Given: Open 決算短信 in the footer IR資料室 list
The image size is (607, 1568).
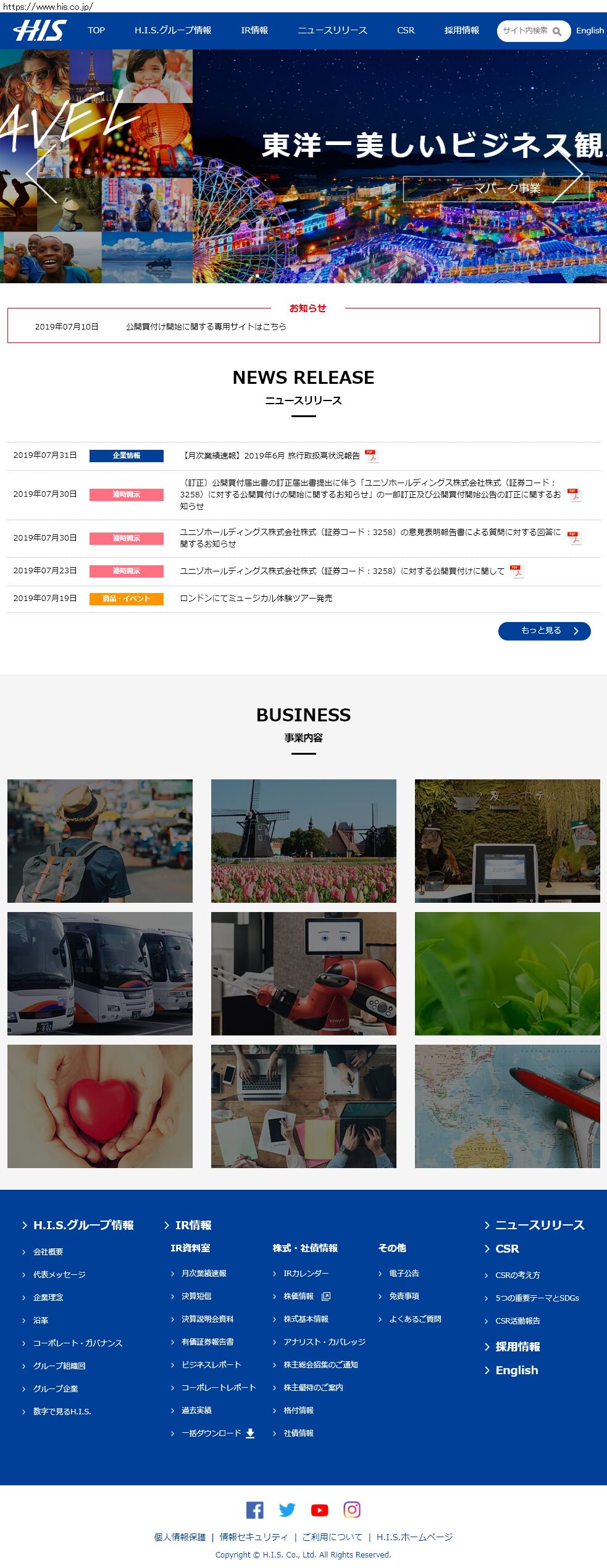Looking at the screenshot, I should (196, 1296).
